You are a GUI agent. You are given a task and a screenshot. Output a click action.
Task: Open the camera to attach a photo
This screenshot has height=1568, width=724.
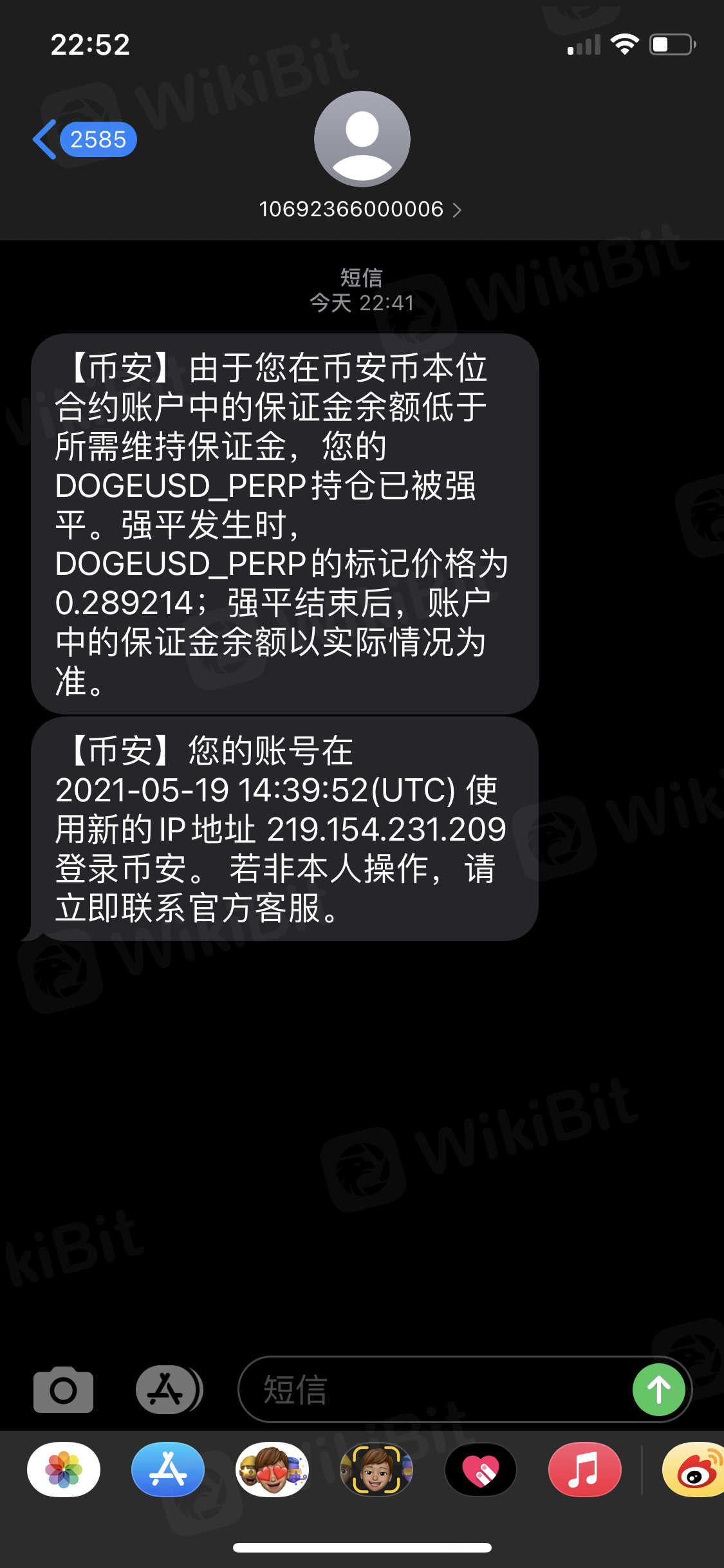[x=63, y=1389]
